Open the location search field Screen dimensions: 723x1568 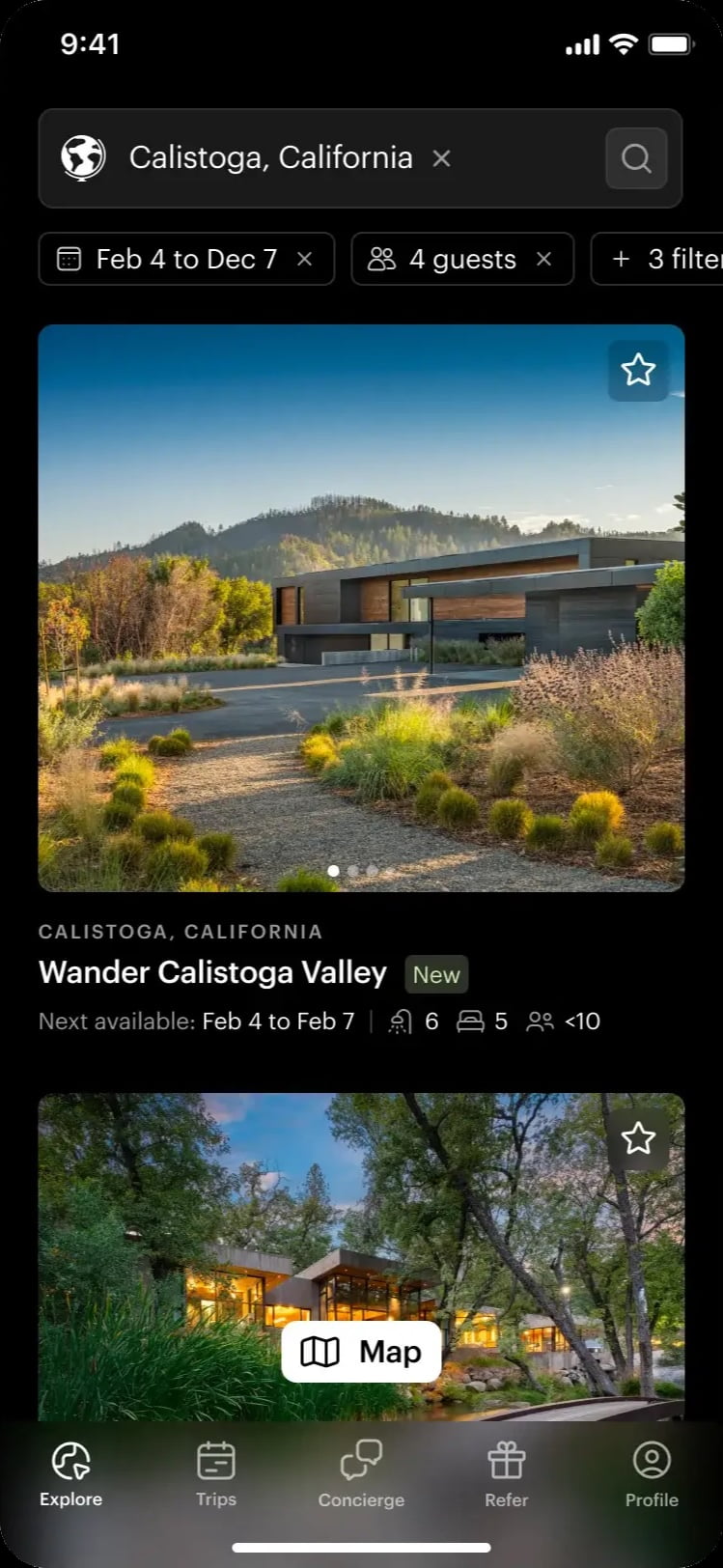[x=270, y=158]
